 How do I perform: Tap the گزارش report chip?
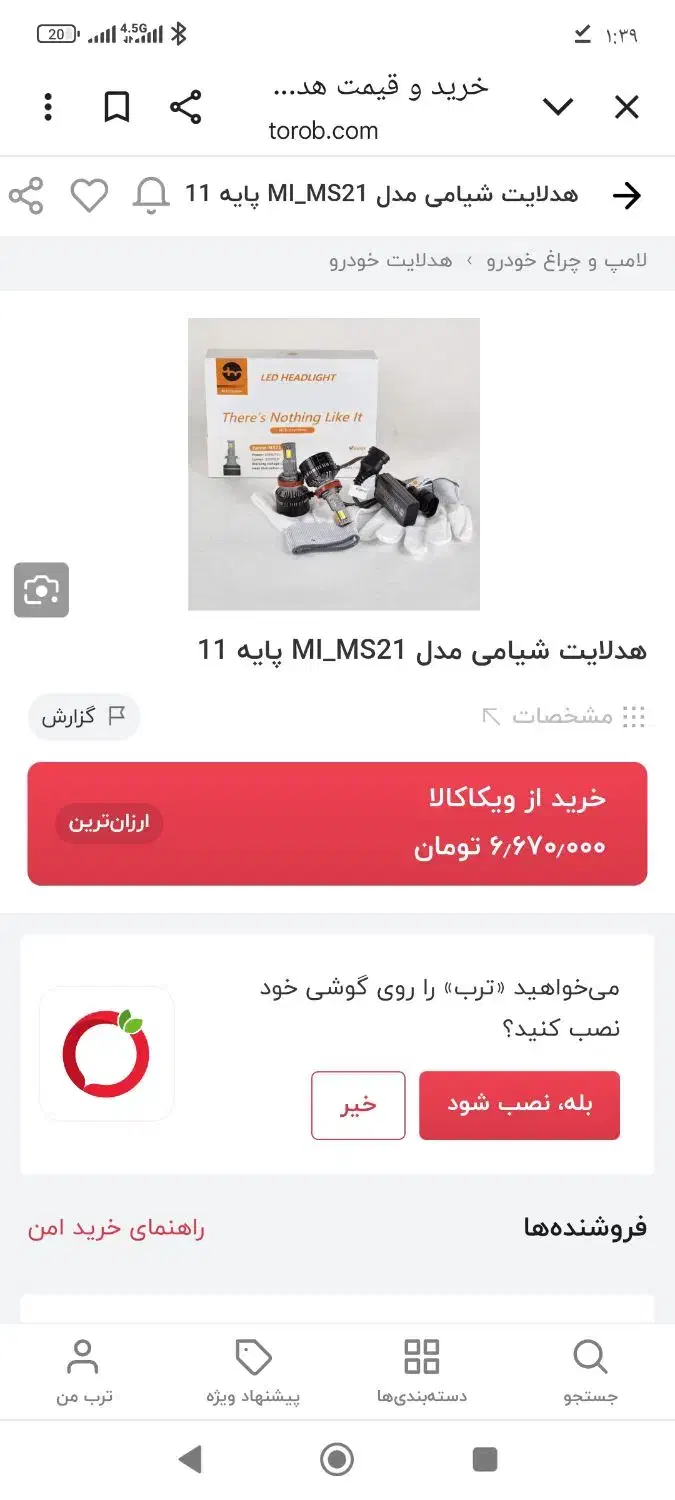(84, 717)
